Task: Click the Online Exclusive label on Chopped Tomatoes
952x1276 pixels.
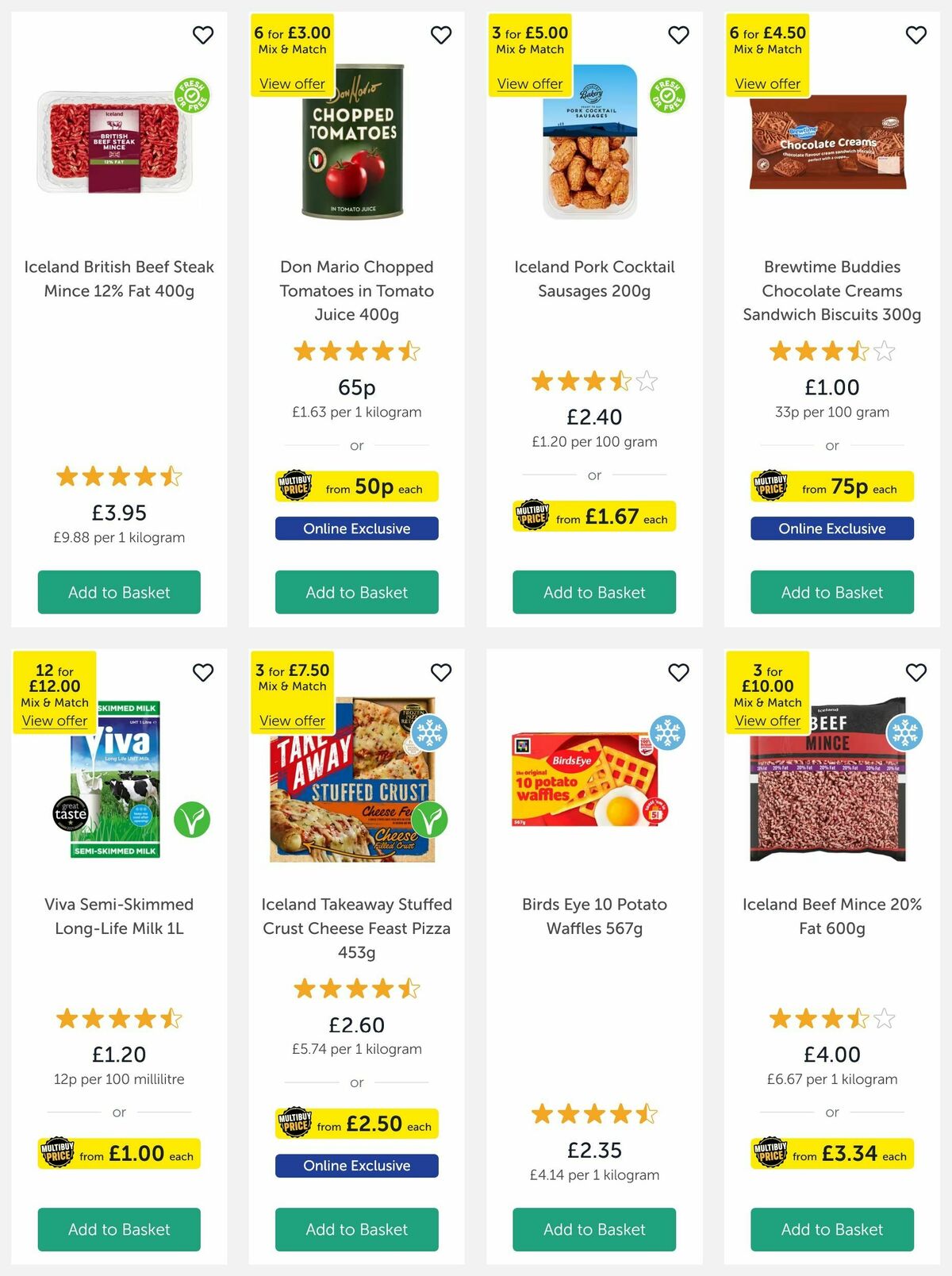Action: coord(356,528)
